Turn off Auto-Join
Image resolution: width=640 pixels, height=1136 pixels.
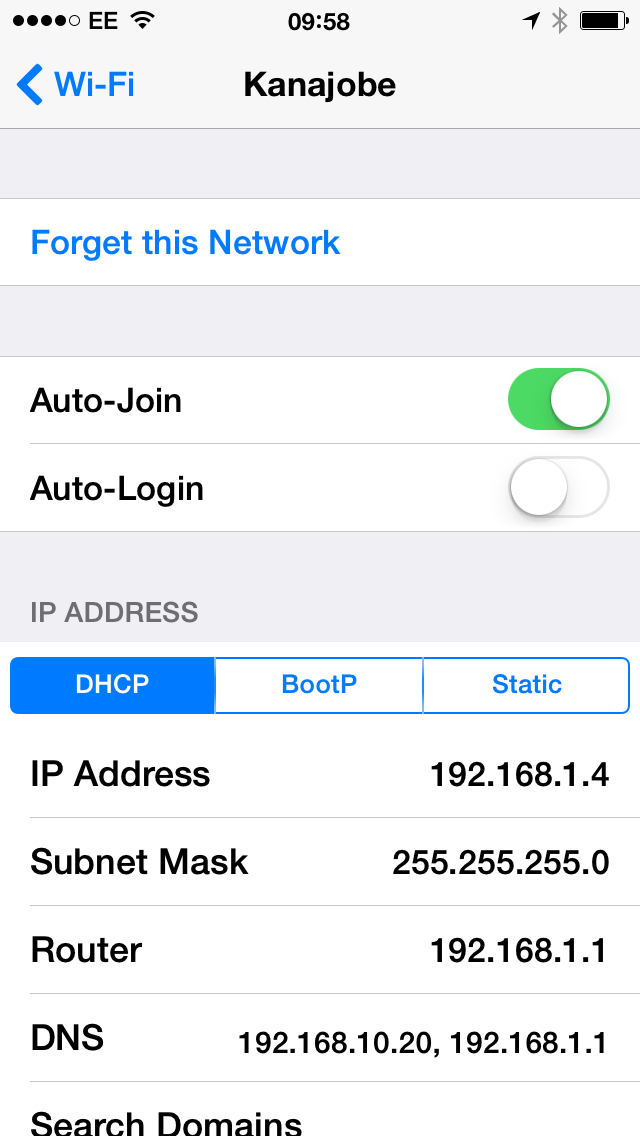pyautogui.click(x=558, y=400)
